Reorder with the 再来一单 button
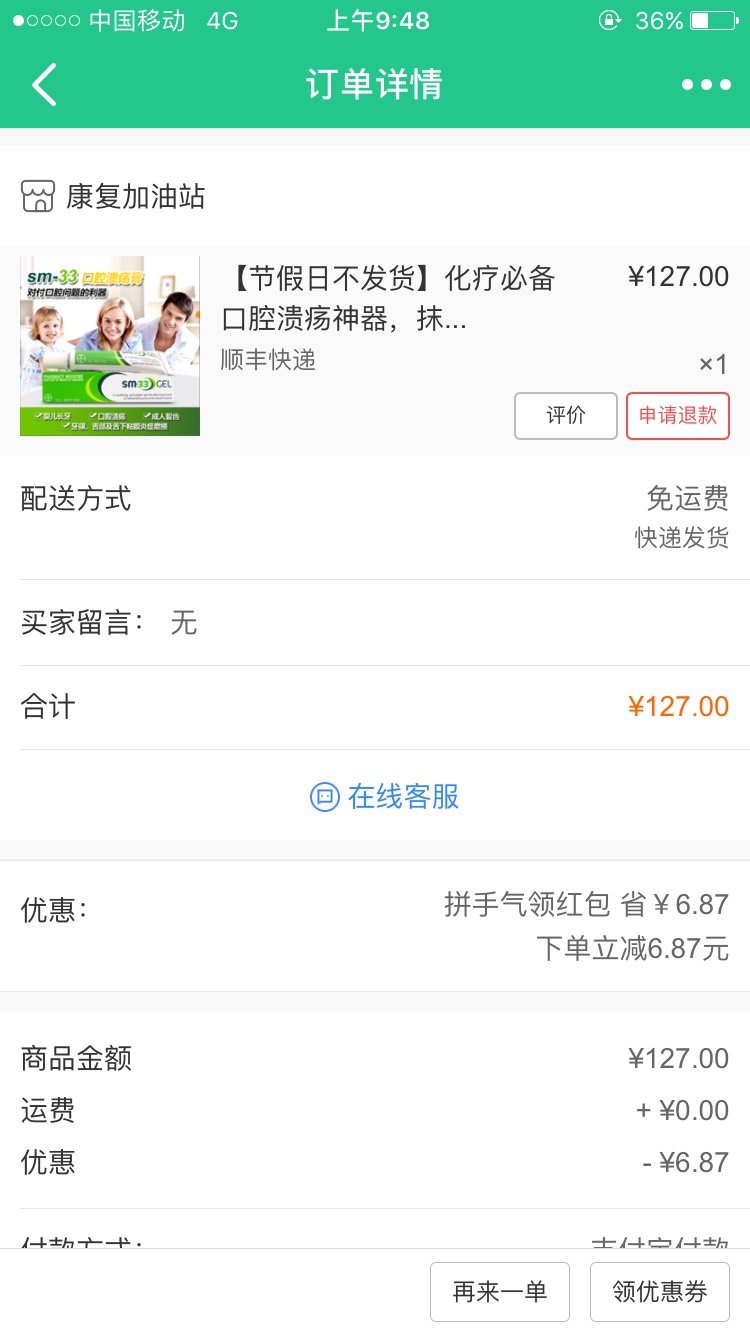This screenshot has width=750, height=1334. (x=500, y=1292)
